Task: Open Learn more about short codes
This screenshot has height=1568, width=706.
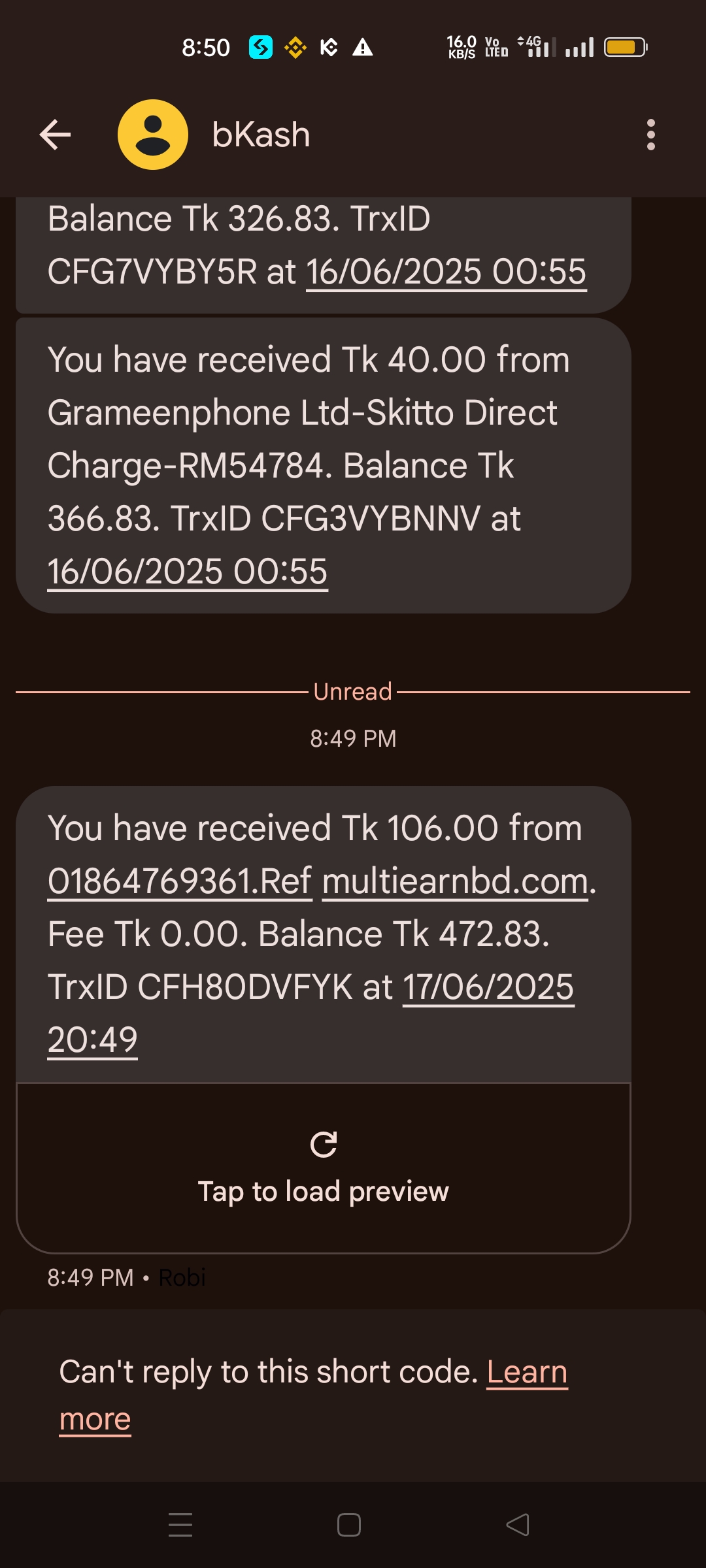Action: tap(527, 1372)
